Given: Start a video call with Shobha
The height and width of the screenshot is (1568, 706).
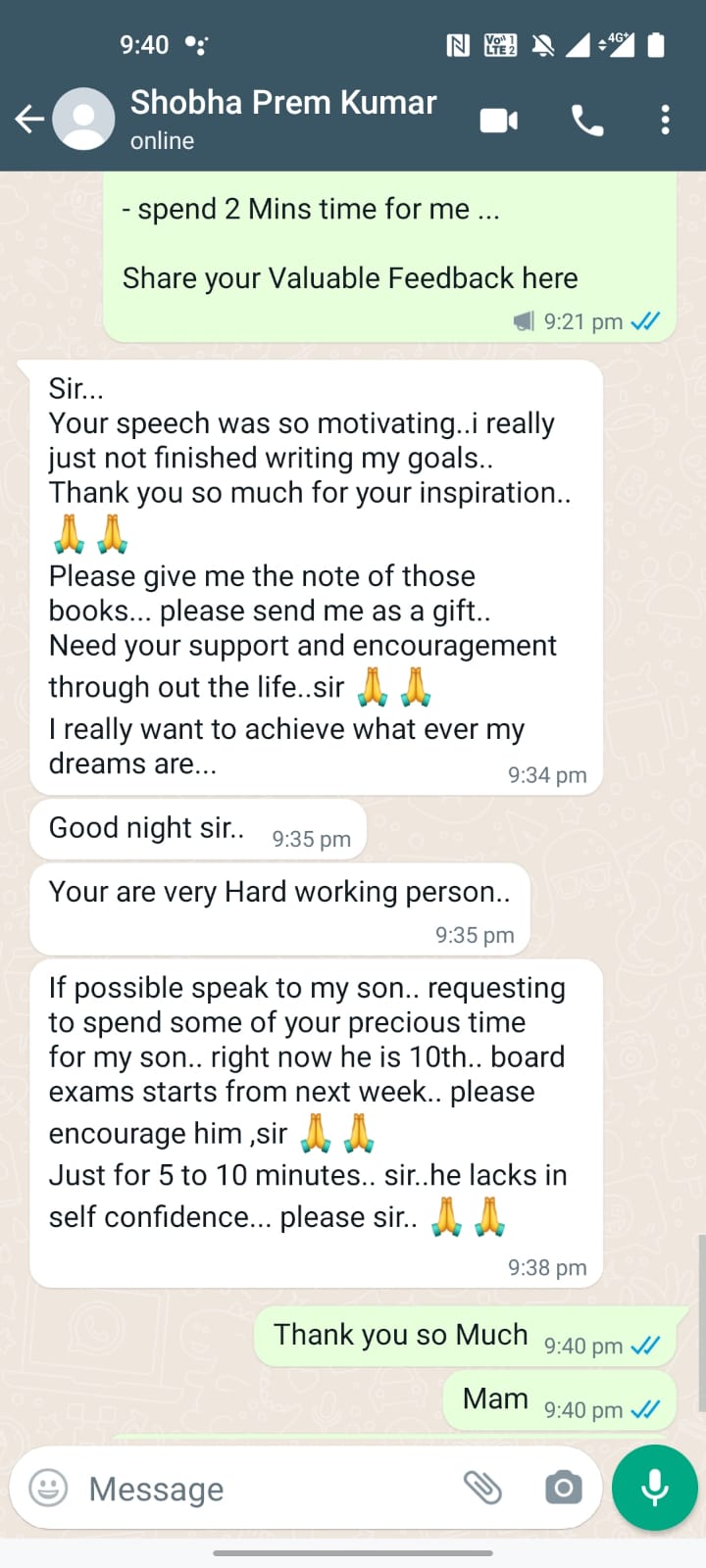Looking at the screenshot, I should point(498,121).
